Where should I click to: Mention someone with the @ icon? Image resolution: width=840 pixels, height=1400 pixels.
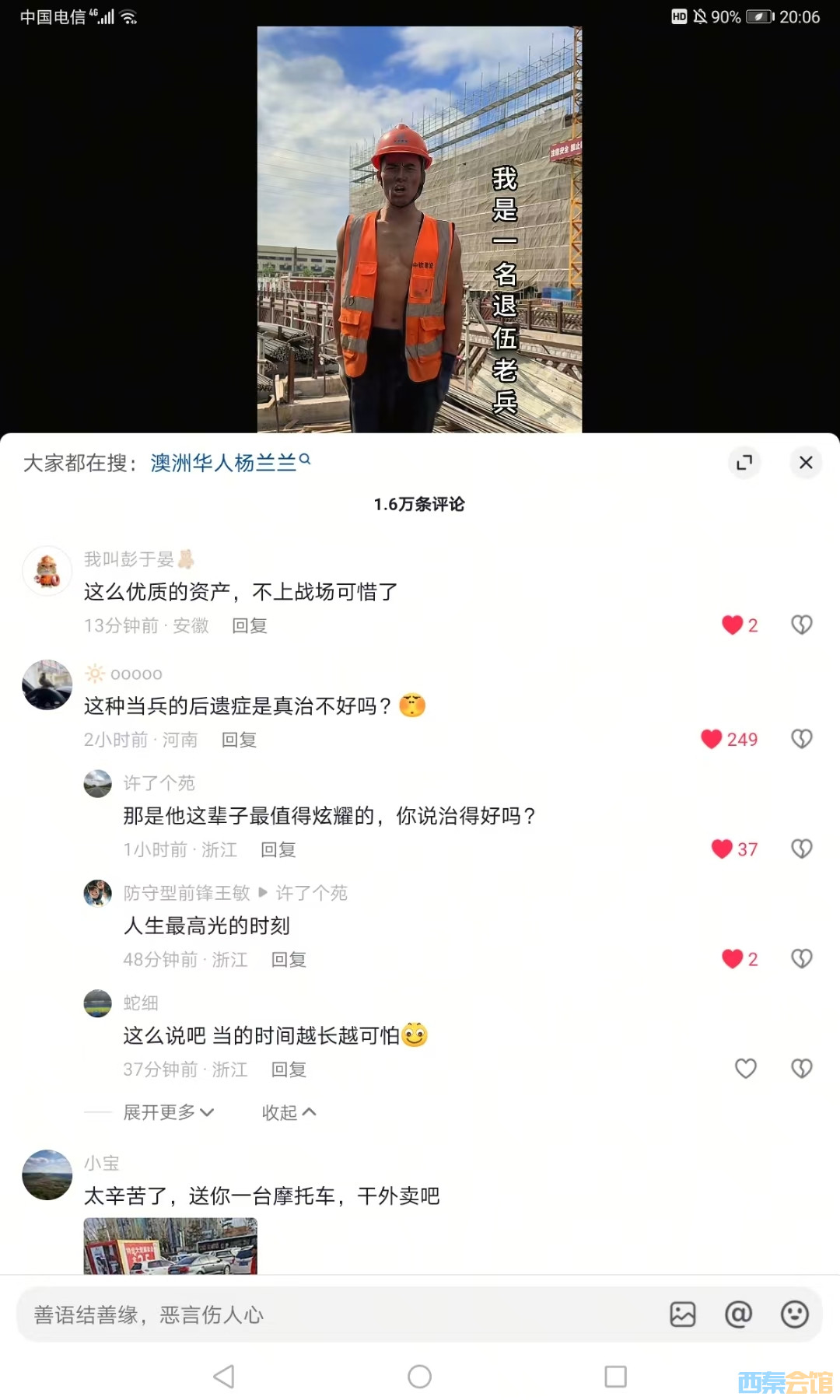(738, 1314)
